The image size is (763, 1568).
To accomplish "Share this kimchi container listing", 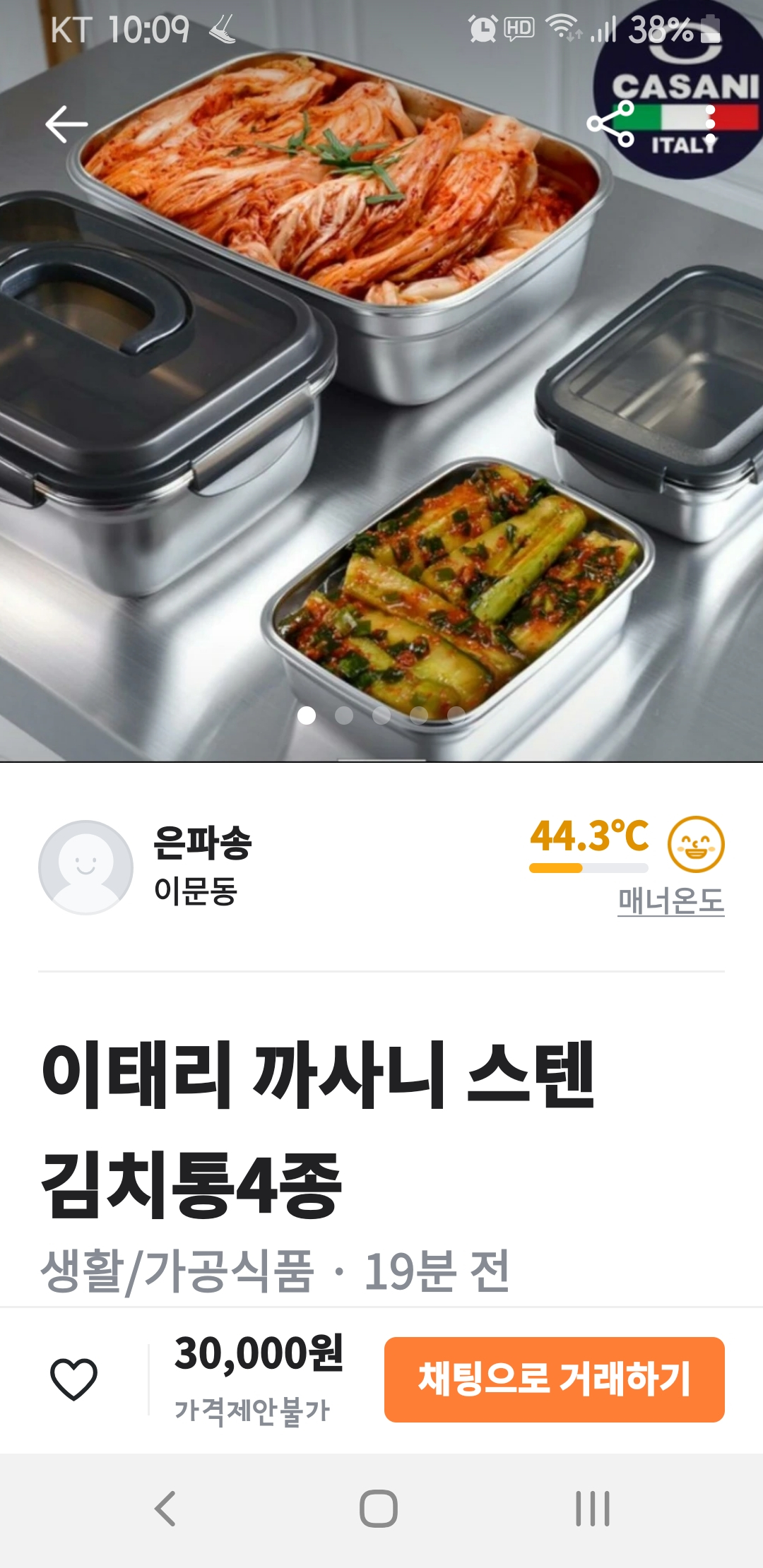I will (612, 124).
